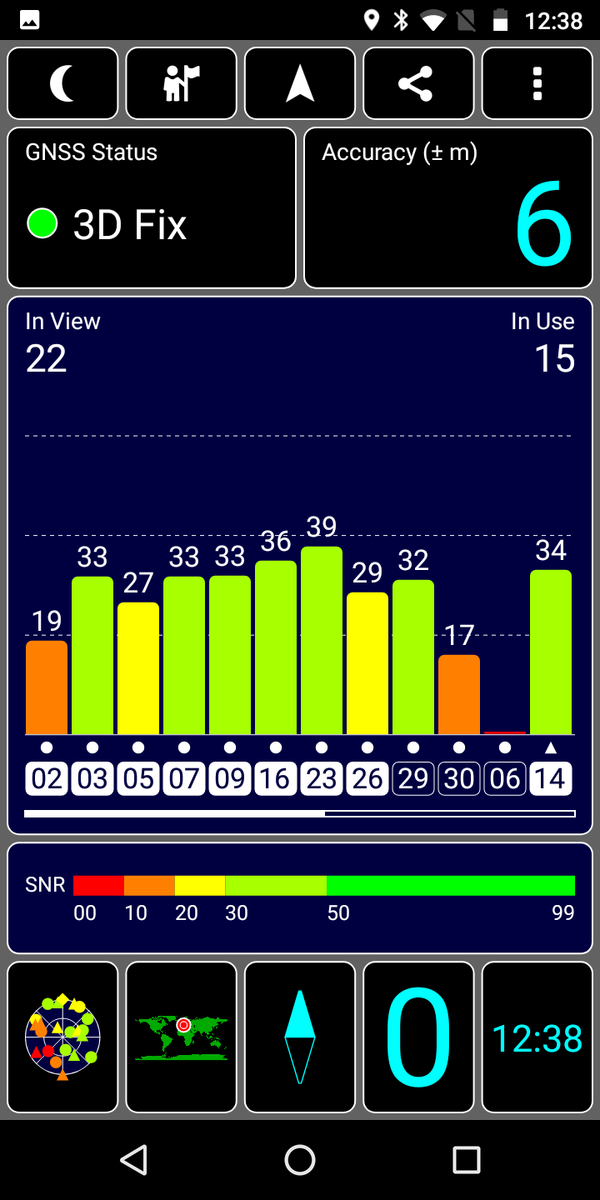Go to home screen via home button
The image size is (600, 1200).
click(x=300, y=1160)
